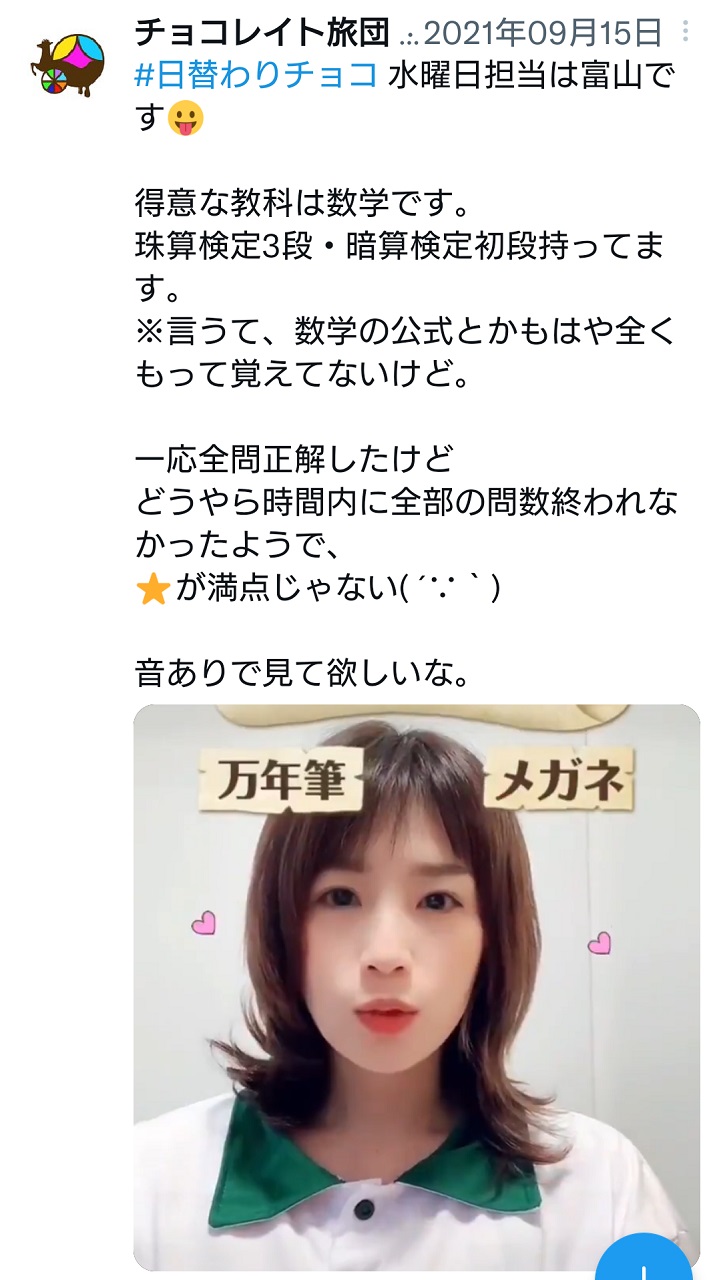Play the attached video
Image resolution: width=721 pixels, height=1280 pixels.
click(x=417, y=986)
